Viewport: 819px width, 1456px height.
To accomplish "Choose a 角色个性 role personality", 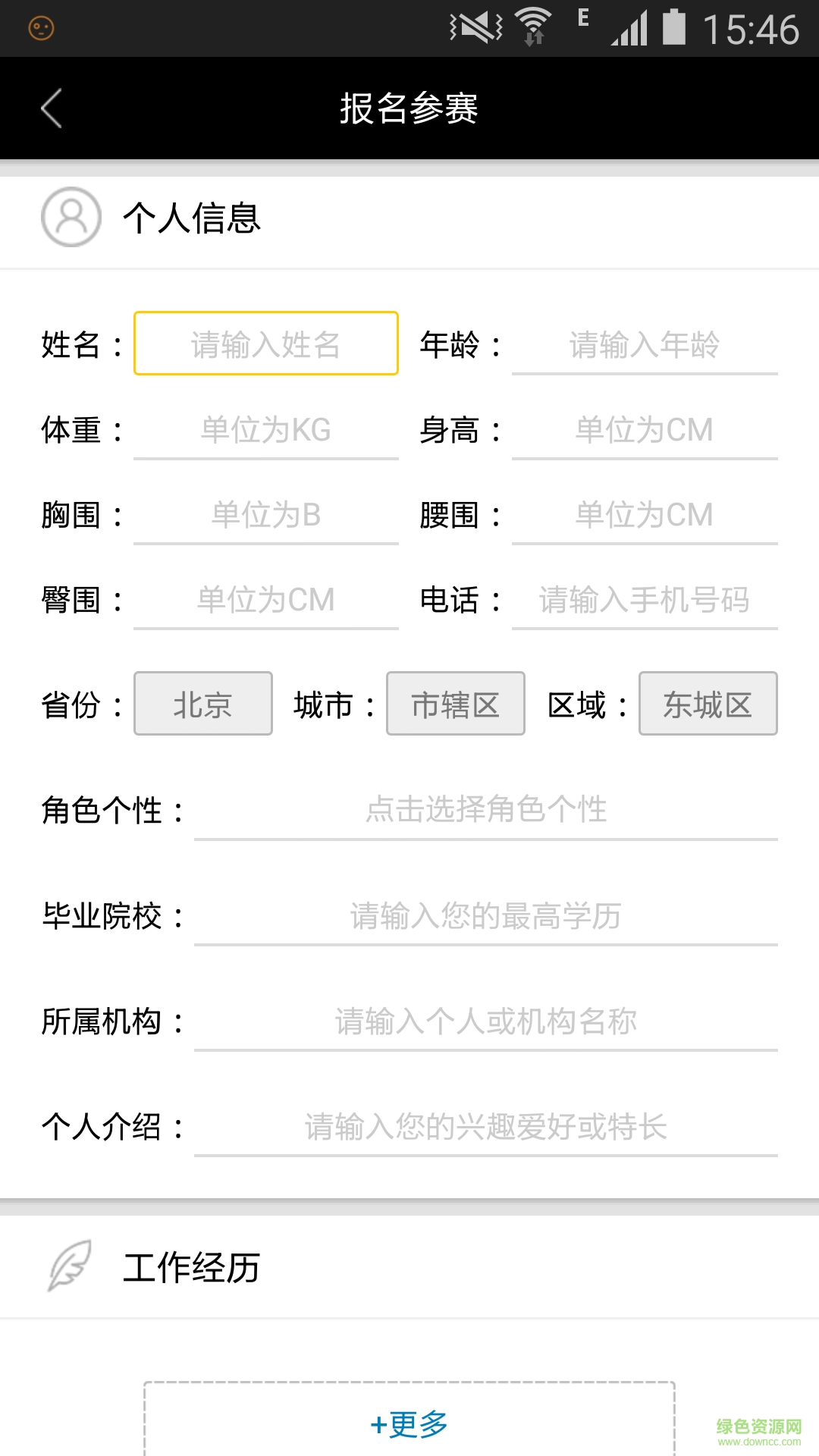I will tap(485, 810).
